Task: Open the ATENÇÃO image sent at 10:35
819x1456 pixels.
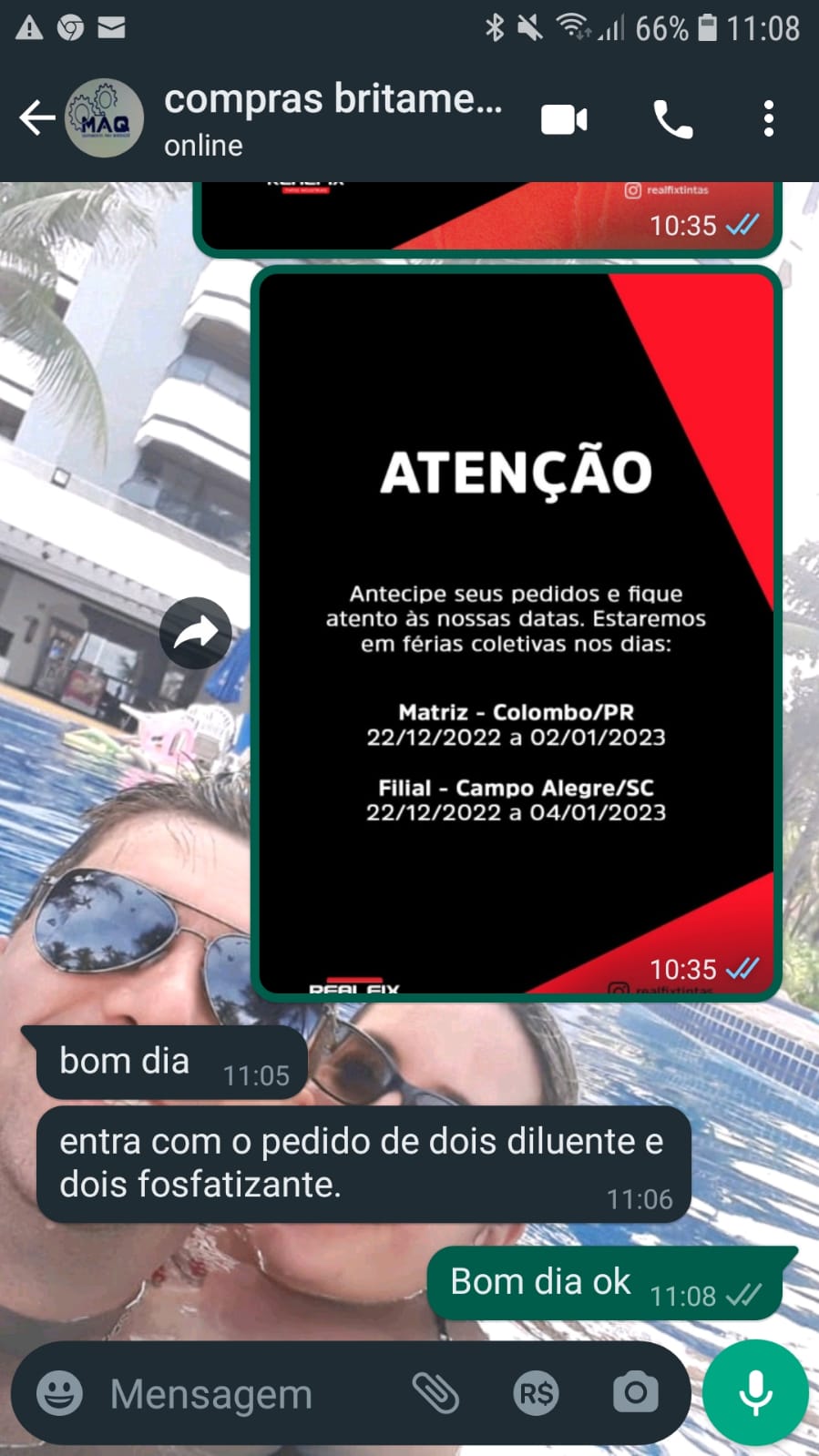Action: pyautogui.click(x=516, y=633)
